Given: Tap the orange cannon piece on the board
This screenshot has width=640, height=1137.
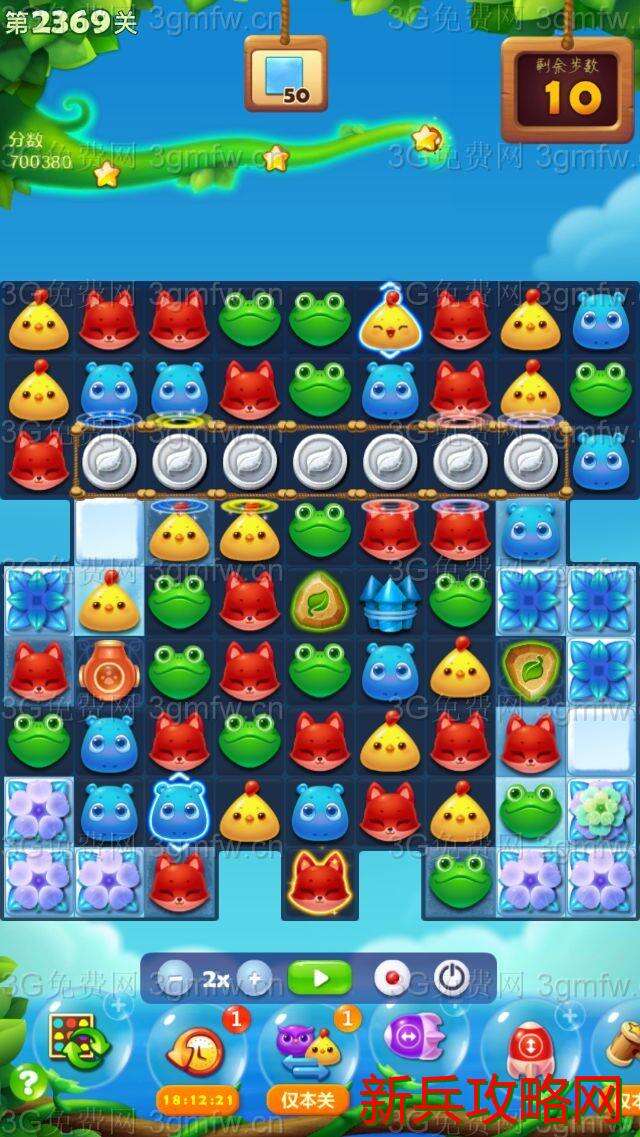Looking at the screenshot, I should click(109, 670).
